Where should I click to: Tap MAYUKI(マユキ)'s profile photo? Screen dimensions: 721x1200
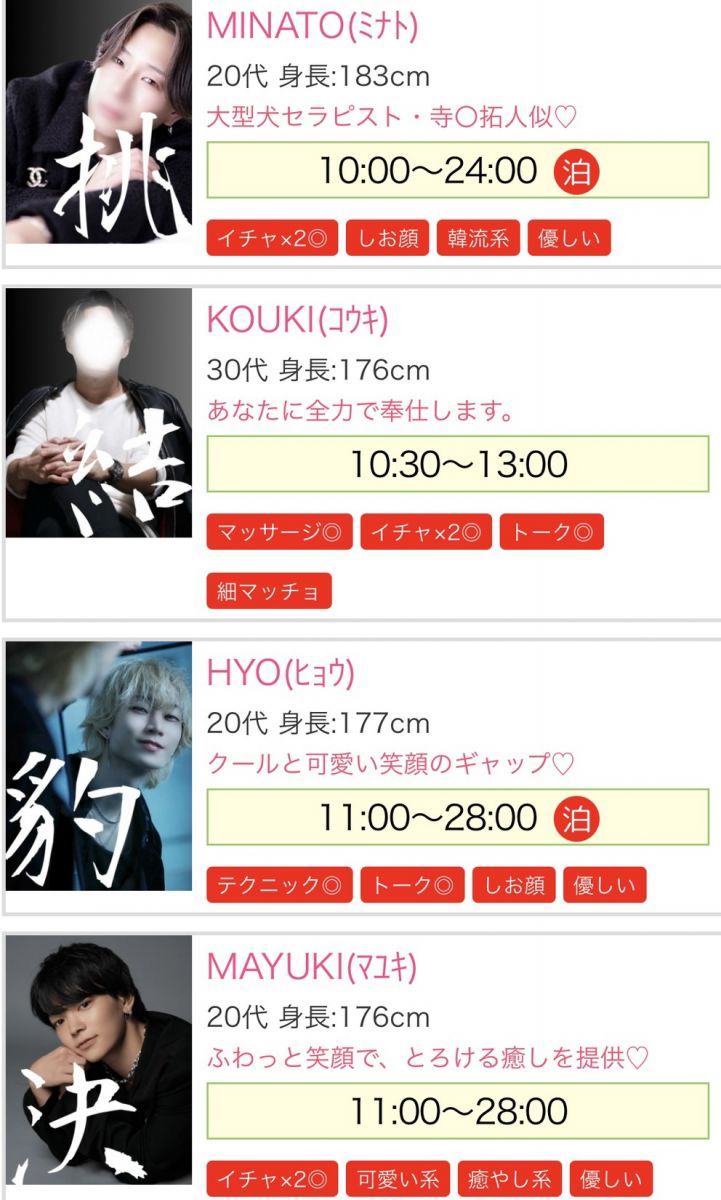coord(98,1065)
